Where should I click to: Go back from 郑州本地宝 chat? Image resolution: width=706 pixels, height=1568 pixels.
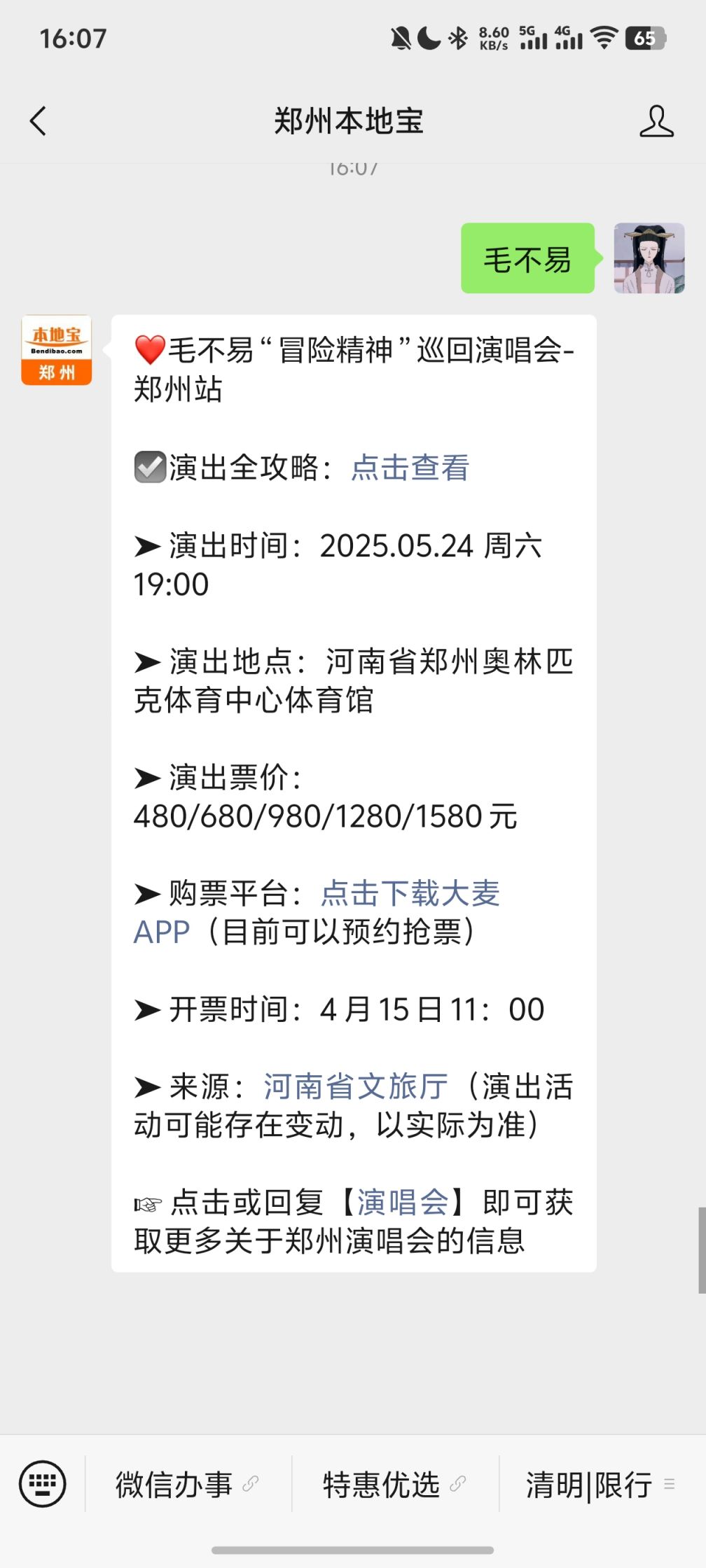(x=38, y=121)
